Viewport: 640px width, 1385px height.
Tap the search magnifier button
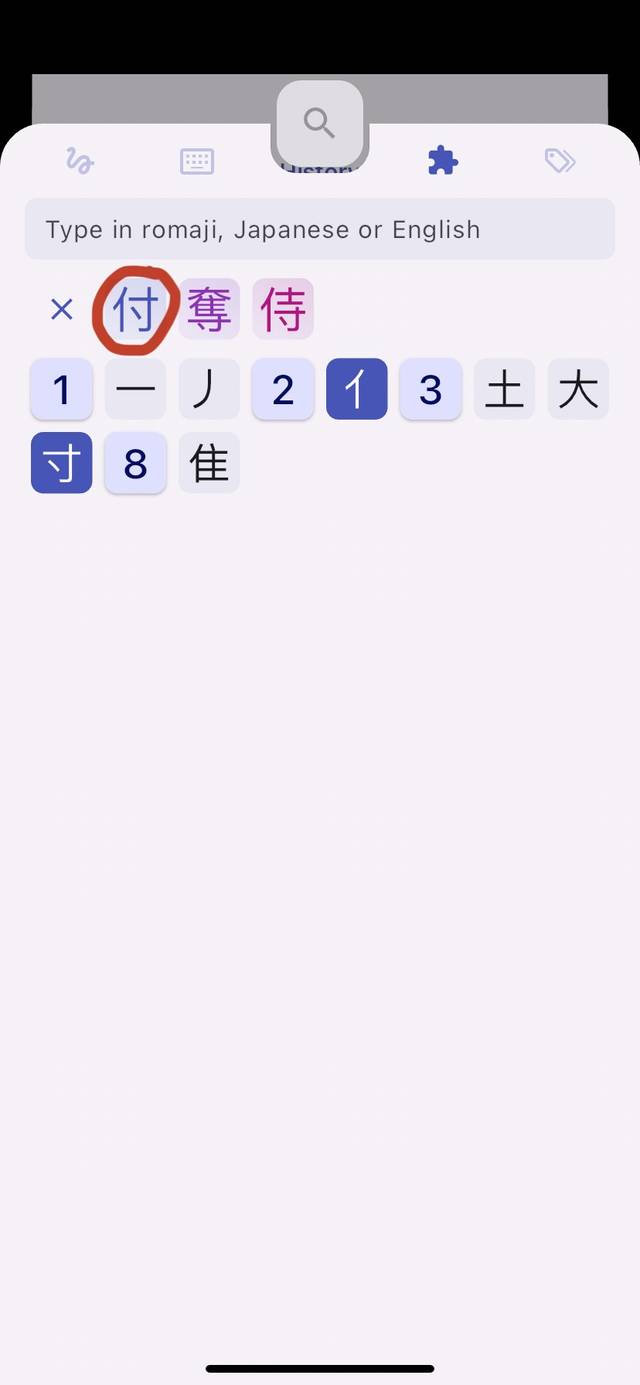coord(319,123)
